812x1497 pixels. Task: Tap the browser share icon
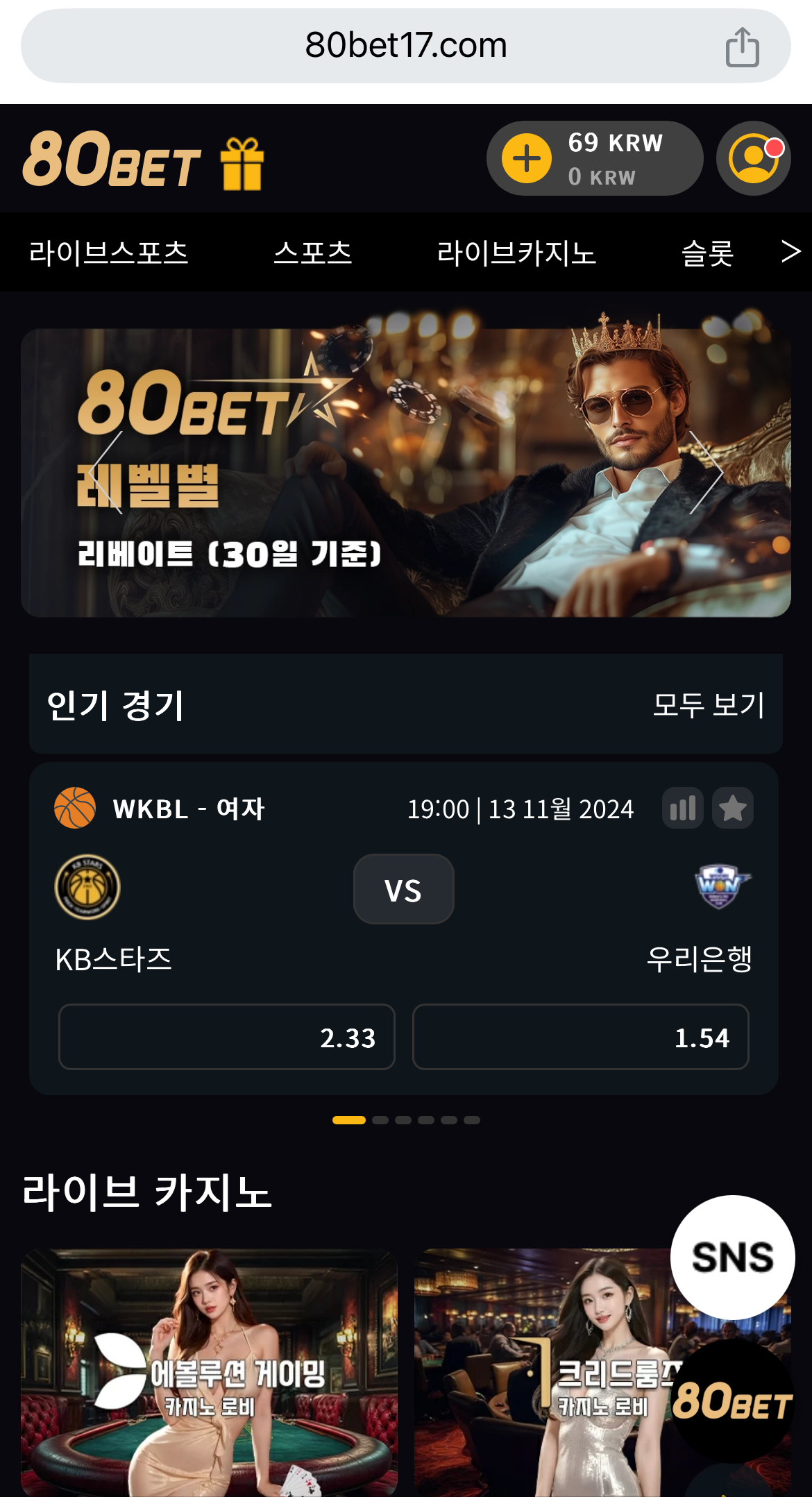coord(742,47)
